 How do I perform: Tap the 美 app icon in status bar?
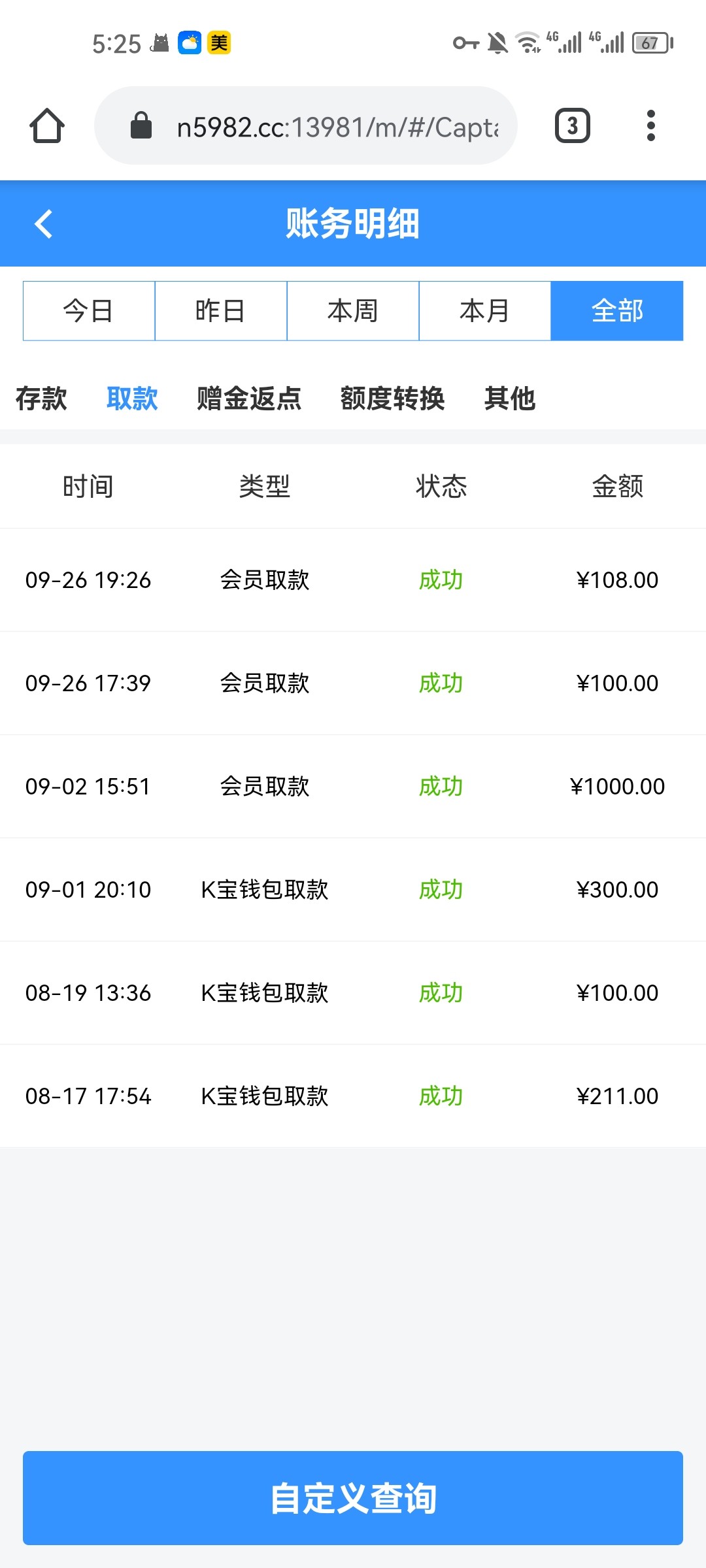click(220, 42)
